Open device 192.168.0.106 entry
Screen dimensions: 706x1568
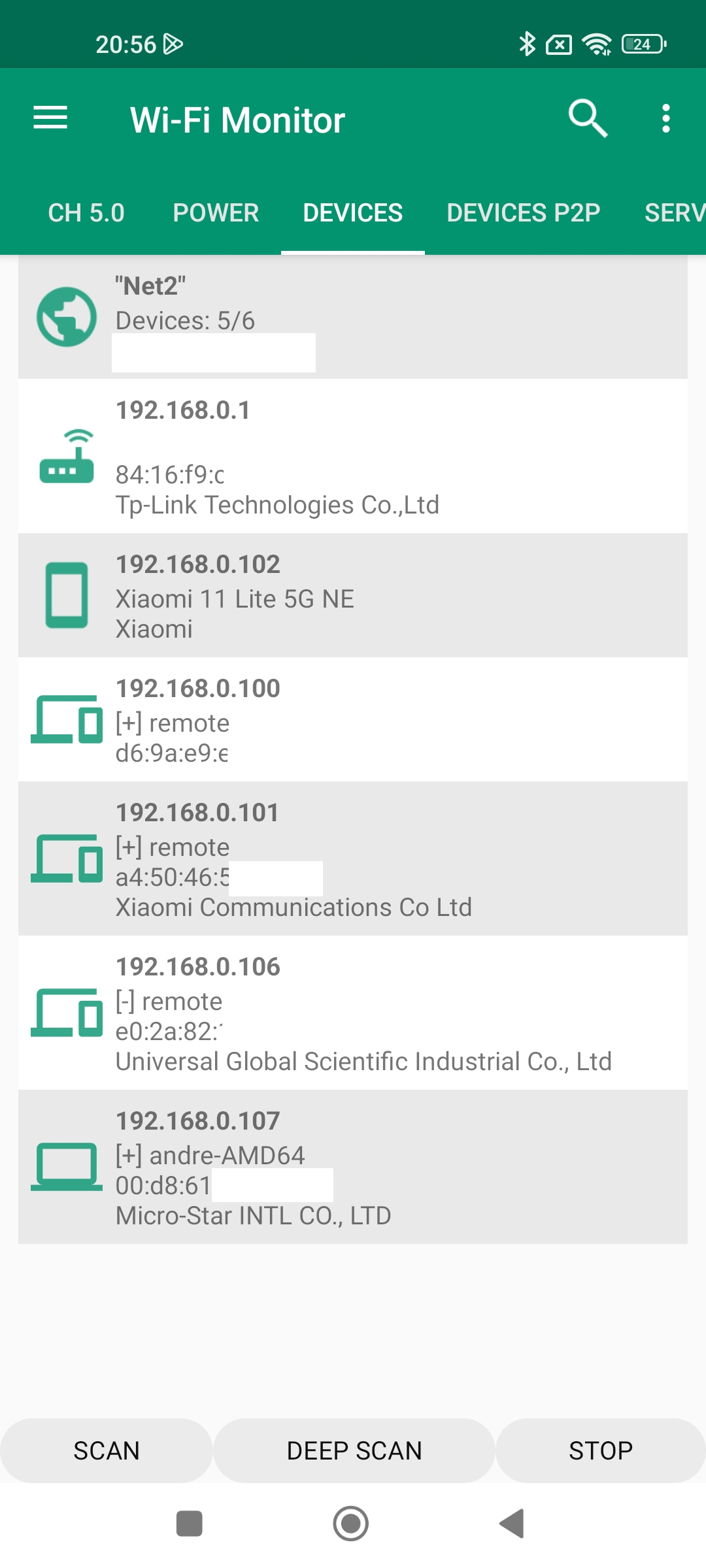click(353, 1013)
